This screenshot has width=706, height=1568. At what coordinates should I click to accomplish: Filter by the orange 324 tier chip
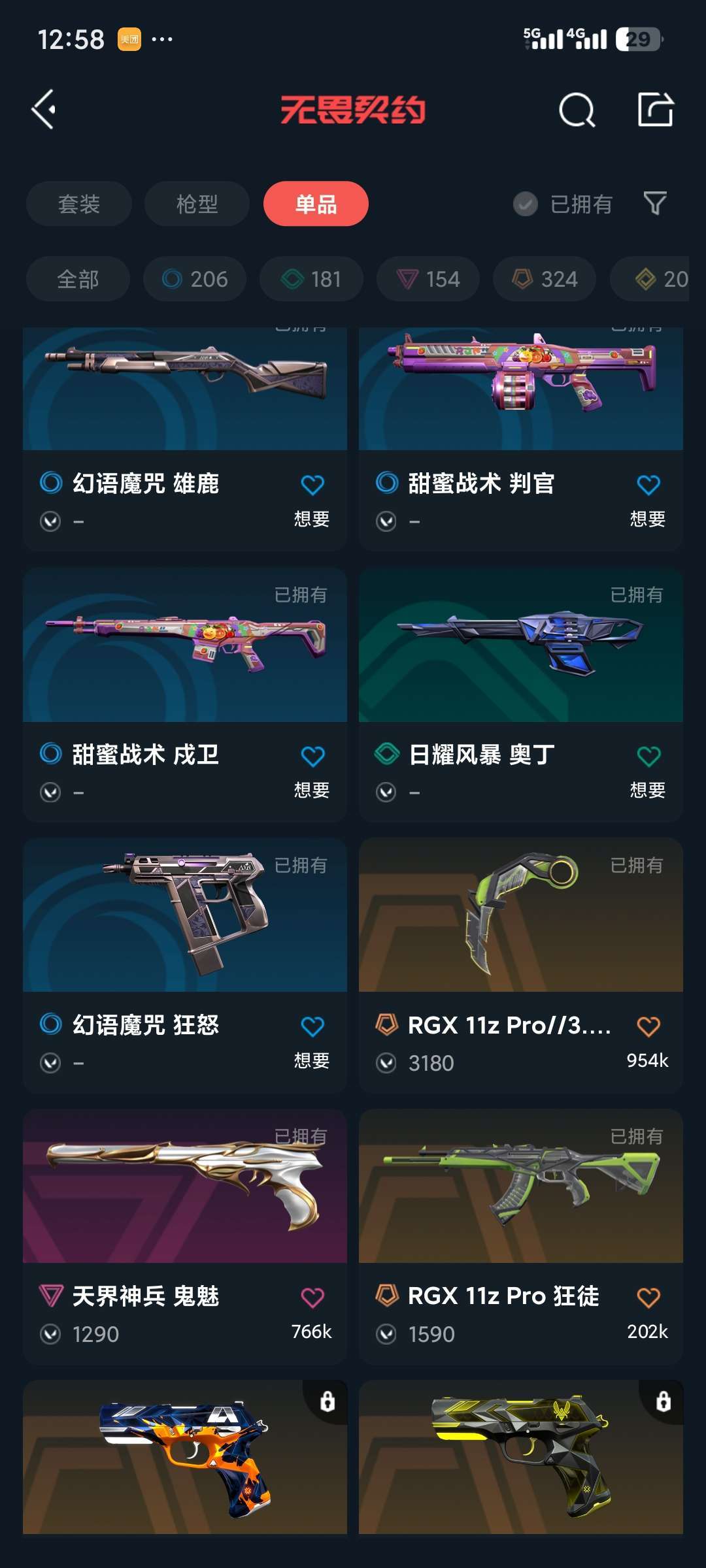545,279
